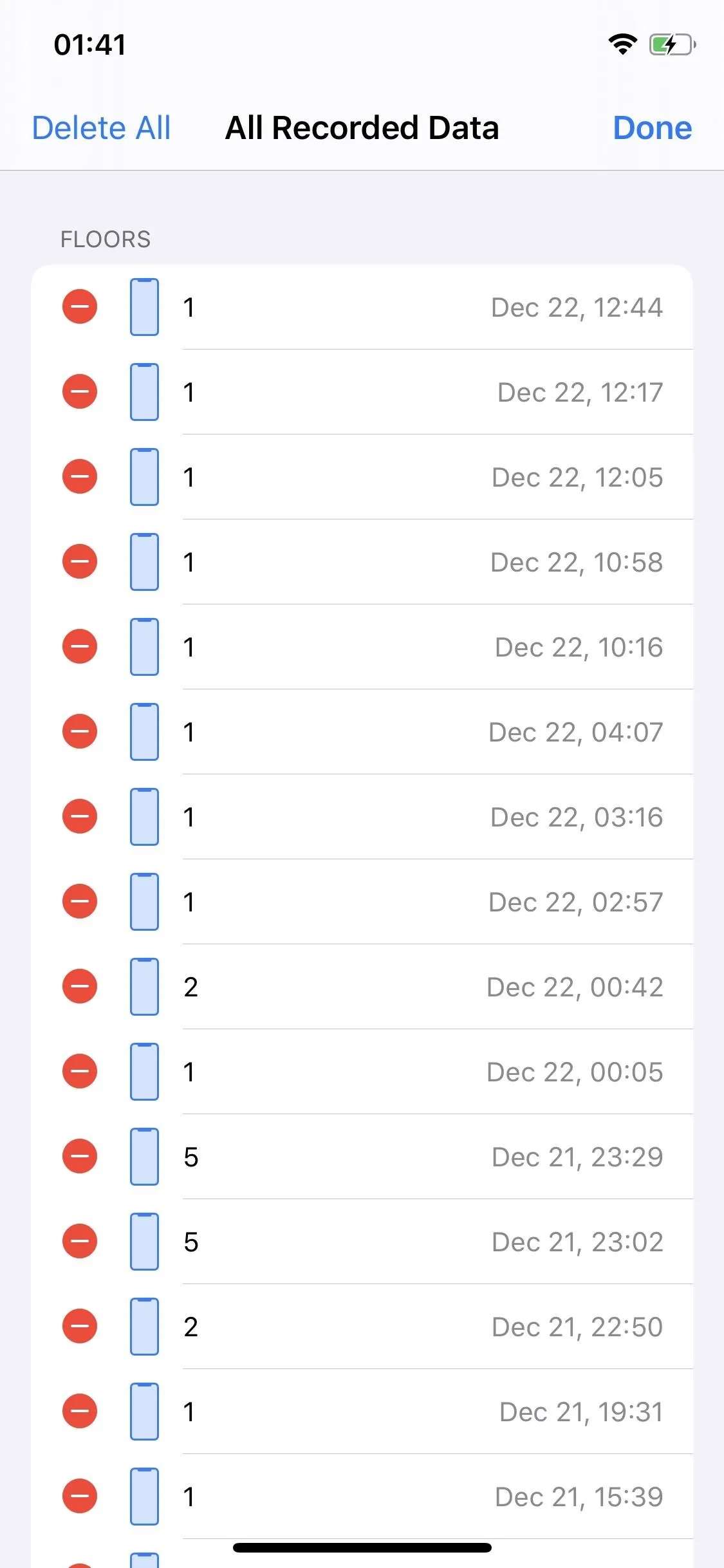Screen dimensions: 724x1568
Task: Tap the minus icon for Dec 21, 23:02
Action: [80, 1241]
